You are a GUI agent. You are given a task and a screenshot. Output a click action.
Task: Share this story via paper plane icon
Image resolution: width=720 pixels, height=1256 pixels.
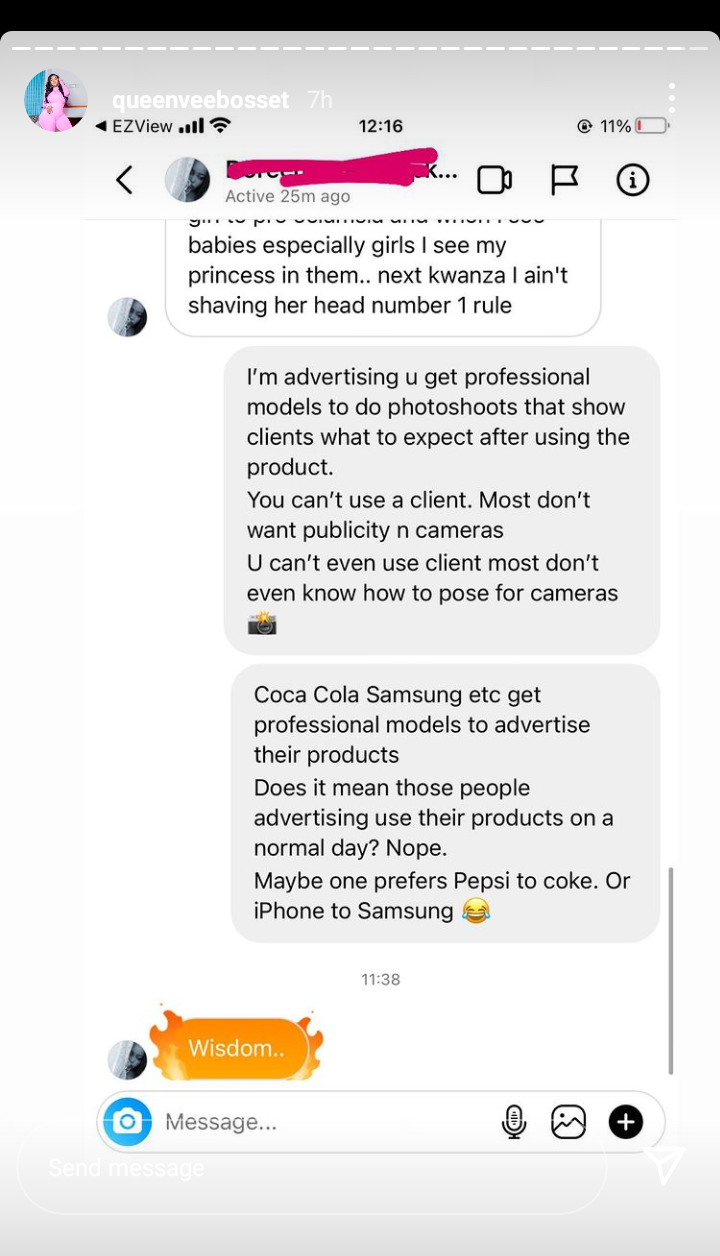click(664, 1166)
